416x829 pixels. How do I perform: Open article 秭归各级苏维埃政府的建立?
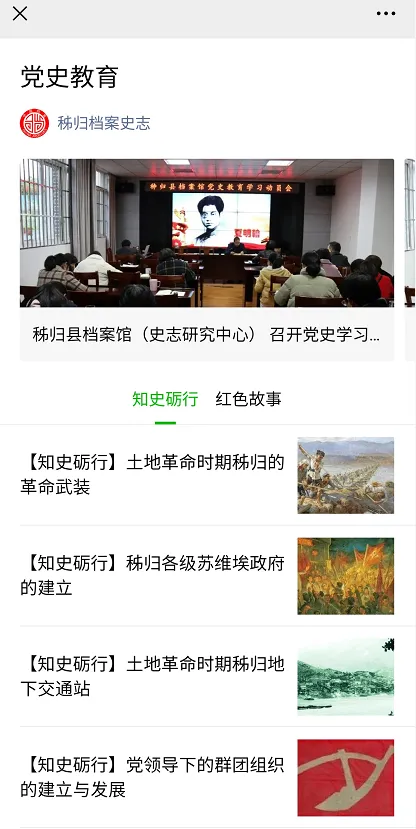coord(207,576)
